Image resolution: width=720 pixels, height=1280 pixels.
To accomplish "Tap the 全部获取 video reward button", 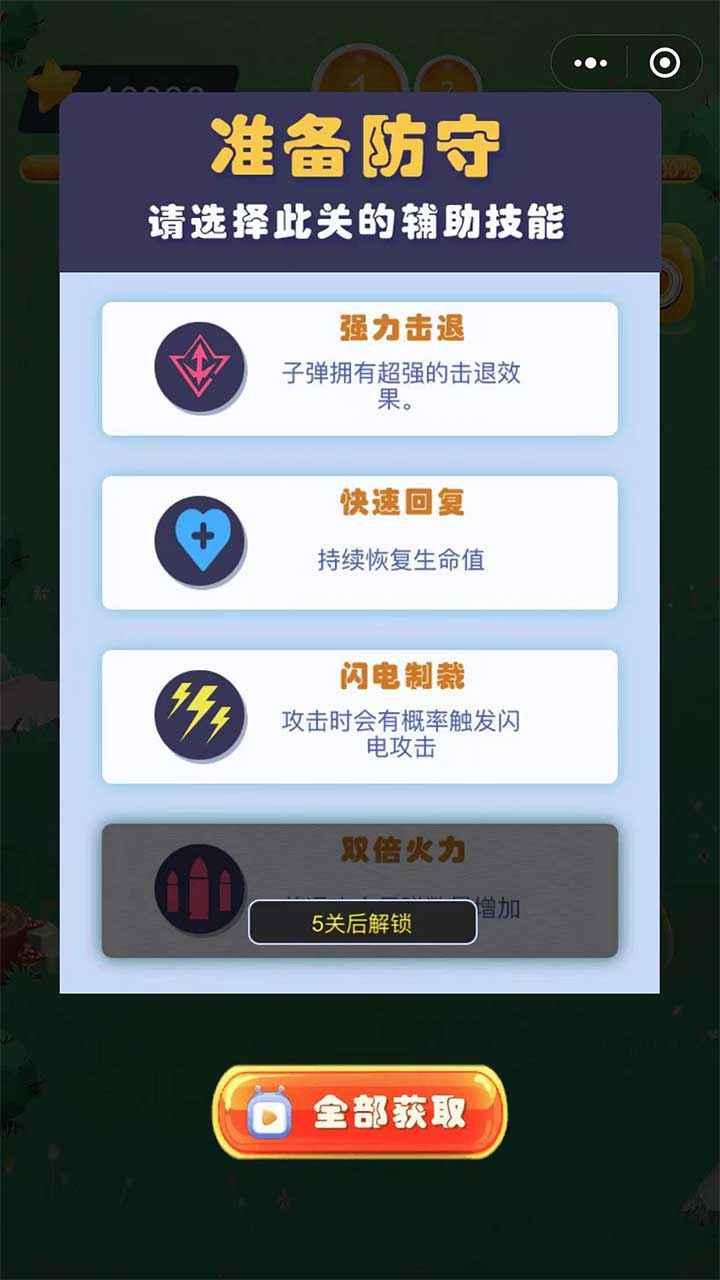I will coord(360,1112).
